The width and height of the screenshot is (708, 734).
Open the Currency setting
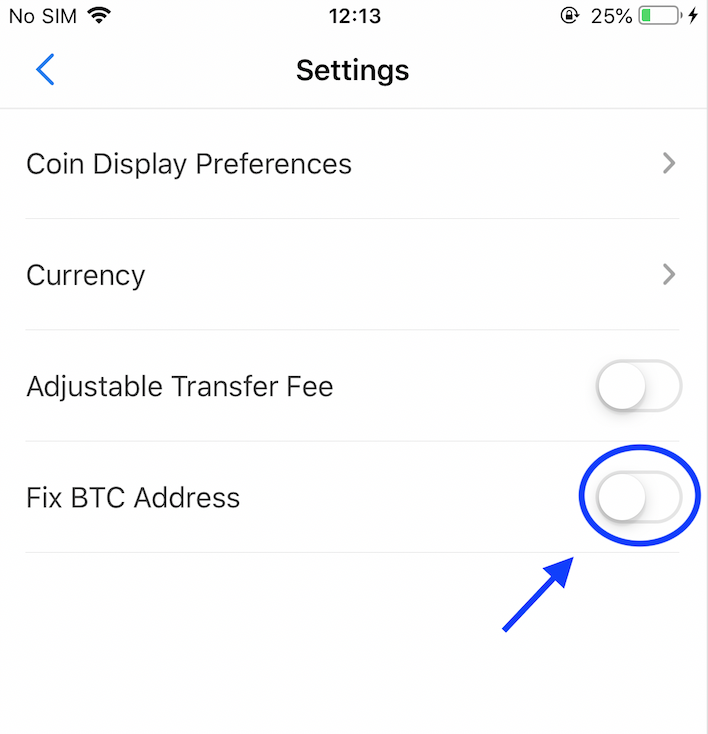[x=352, y=275]
